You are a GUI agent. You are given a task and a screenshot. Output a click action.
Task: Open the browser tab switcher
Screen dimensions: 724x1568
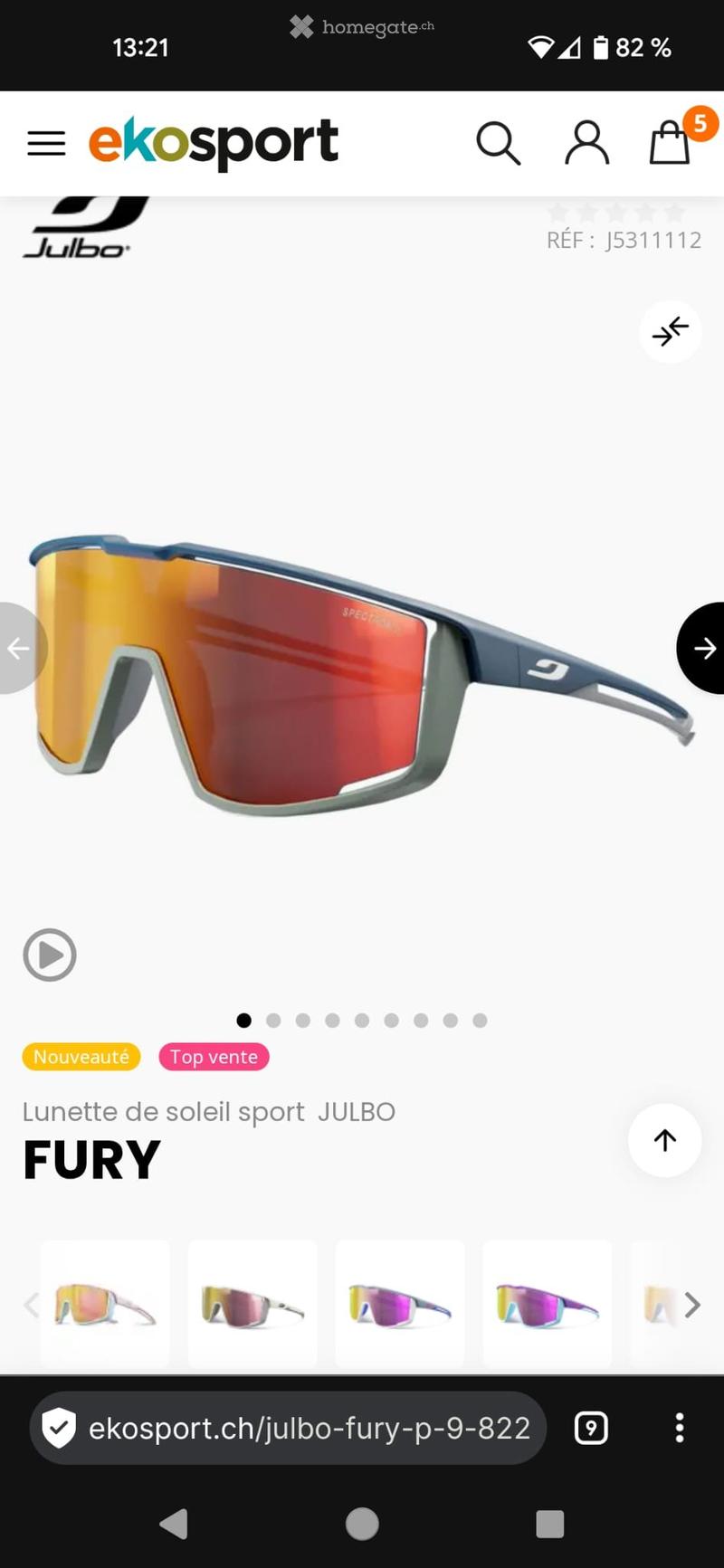point(591,1428)
